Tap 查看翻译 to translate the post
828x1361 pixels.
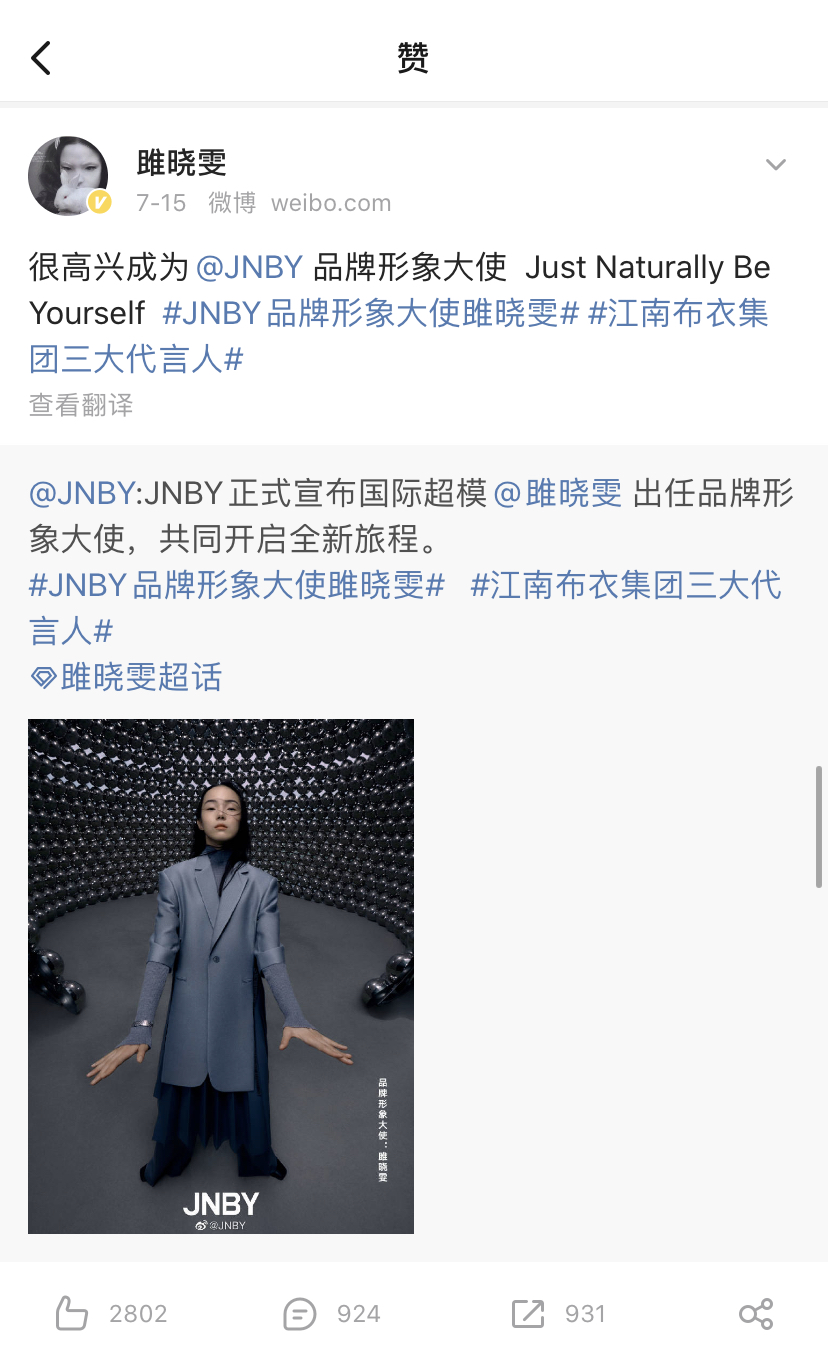click(81, 404)
